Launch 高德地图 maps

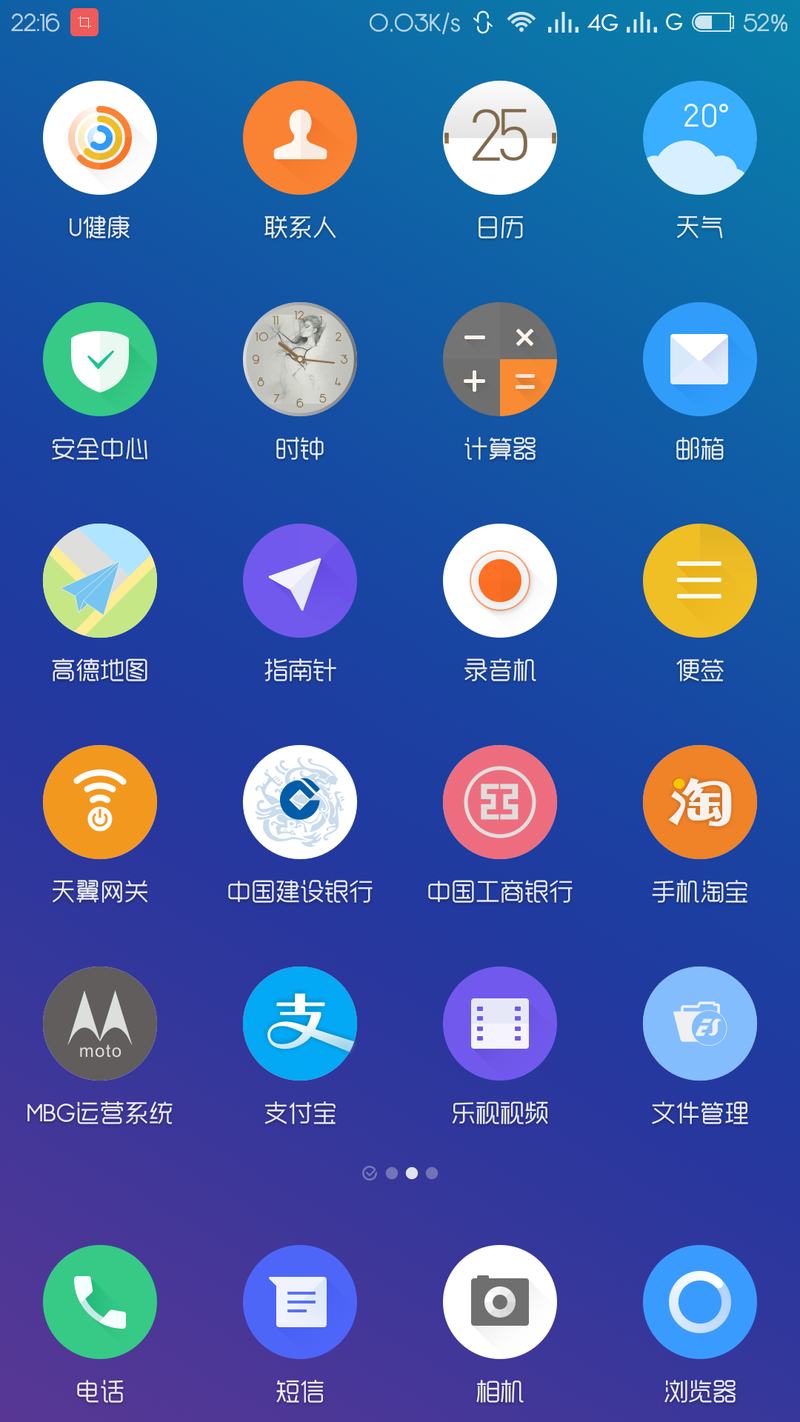coord(100,581)
